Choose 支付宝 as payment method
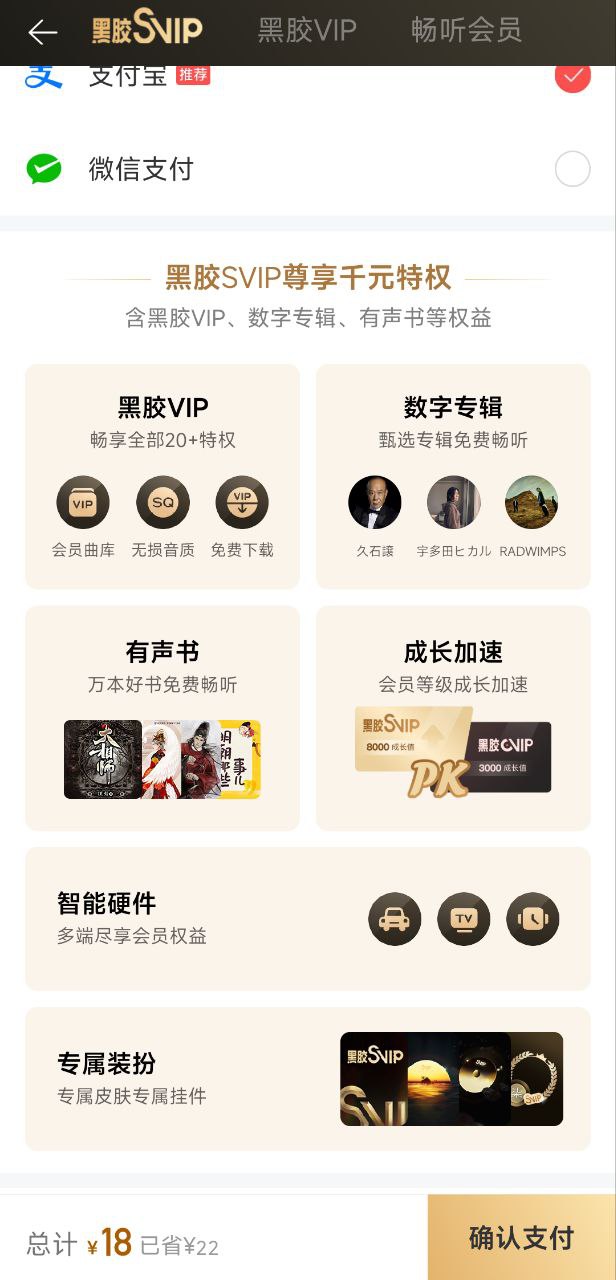This screenshot has height=1280, width=616. (x=572, y=77)
